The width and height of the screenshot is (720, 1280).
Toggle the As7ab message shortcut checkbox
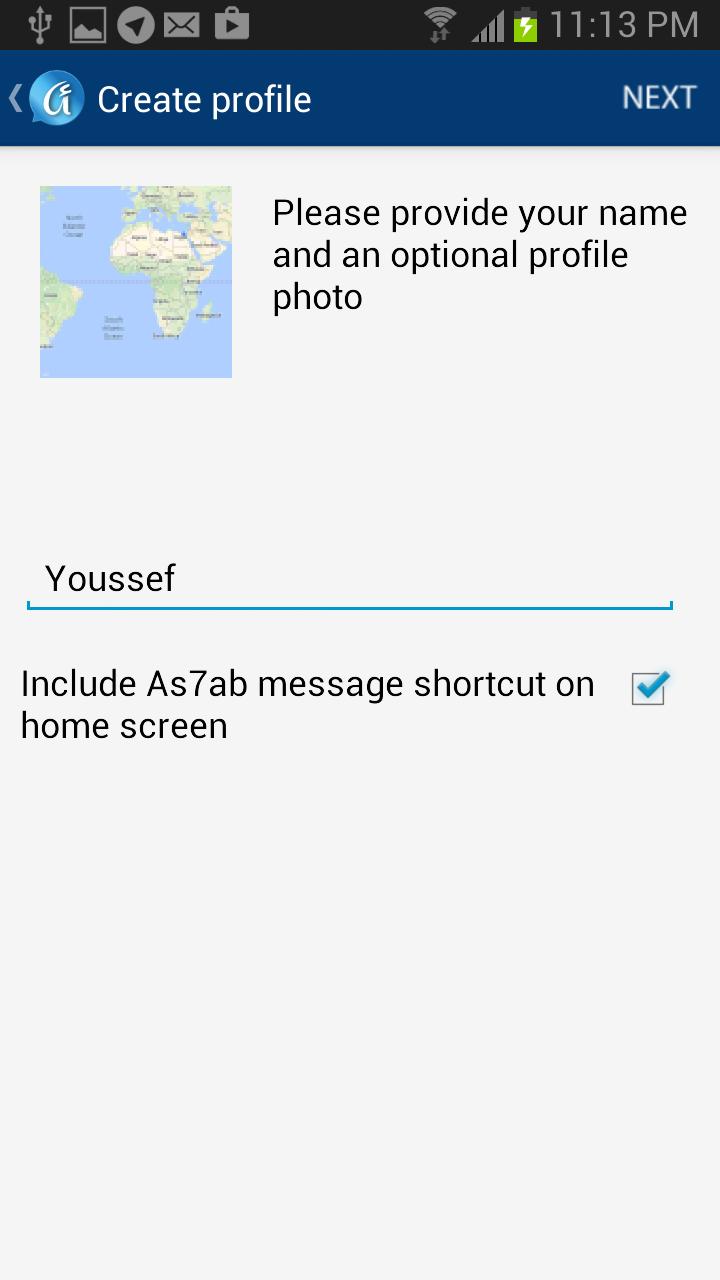646,688
